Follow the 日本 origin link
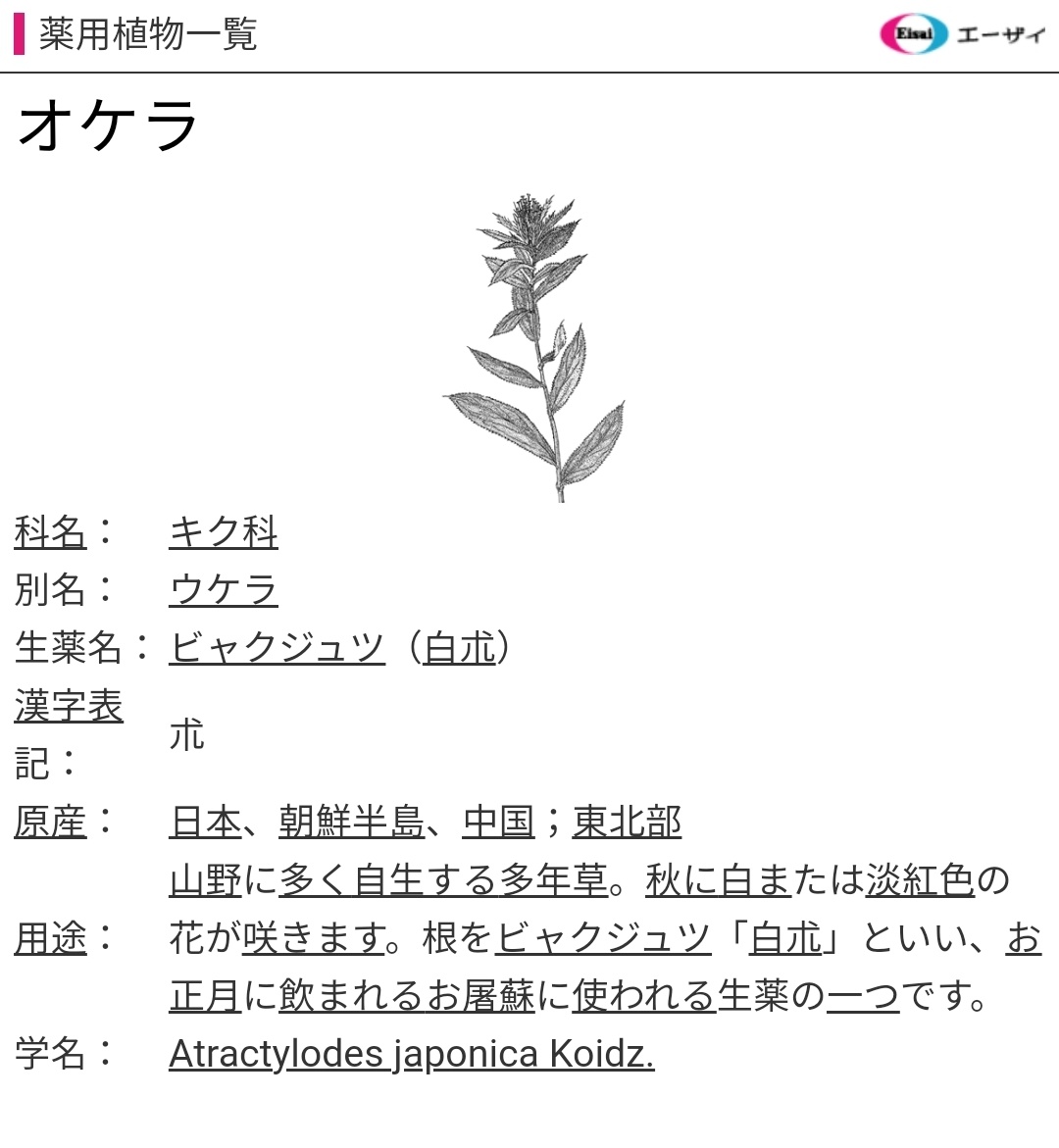The width and height of the screenshot is (1059, 1148). coord(205,823)
